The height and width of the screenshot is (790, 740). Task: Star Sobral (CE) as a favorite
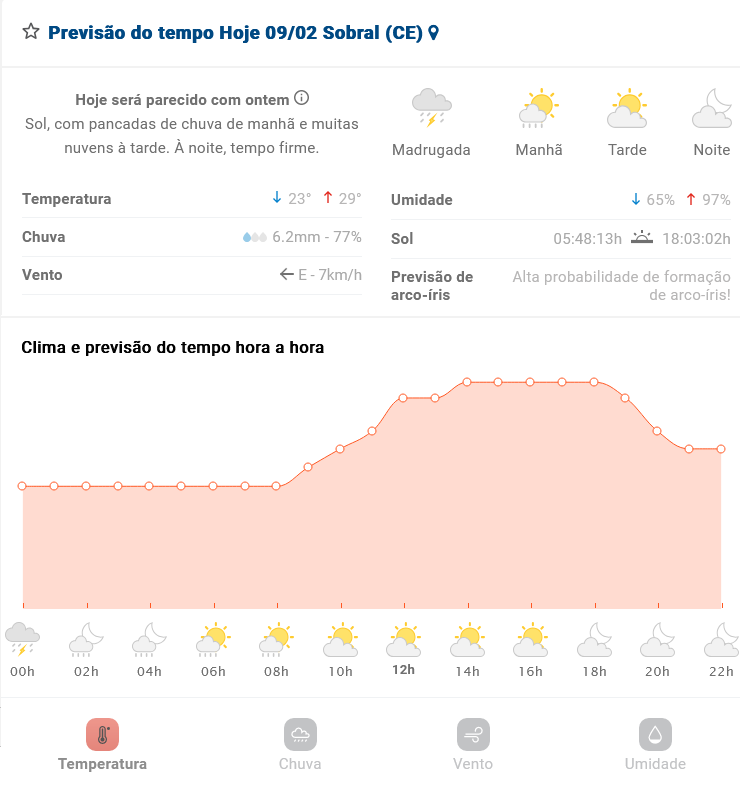click(x=30, y=32)
